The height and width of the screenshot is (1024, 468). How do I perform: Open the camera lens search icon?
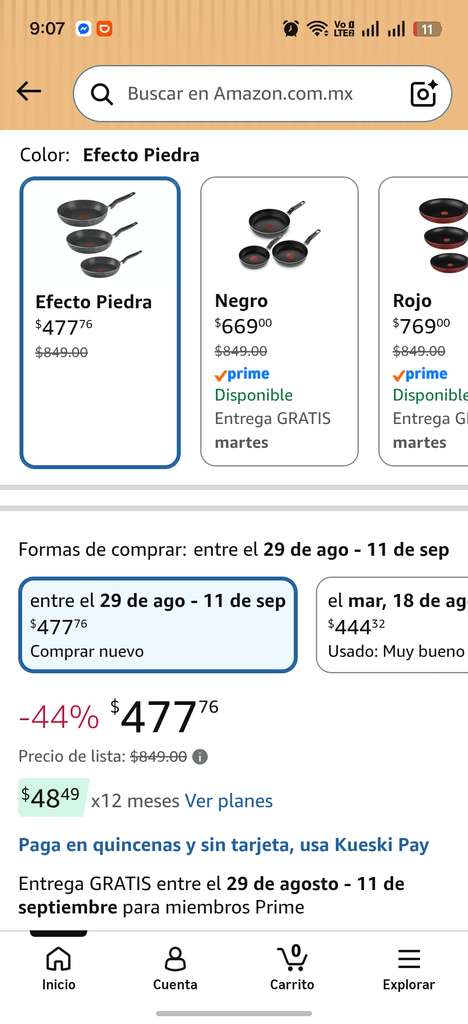(x=424, y=94)
